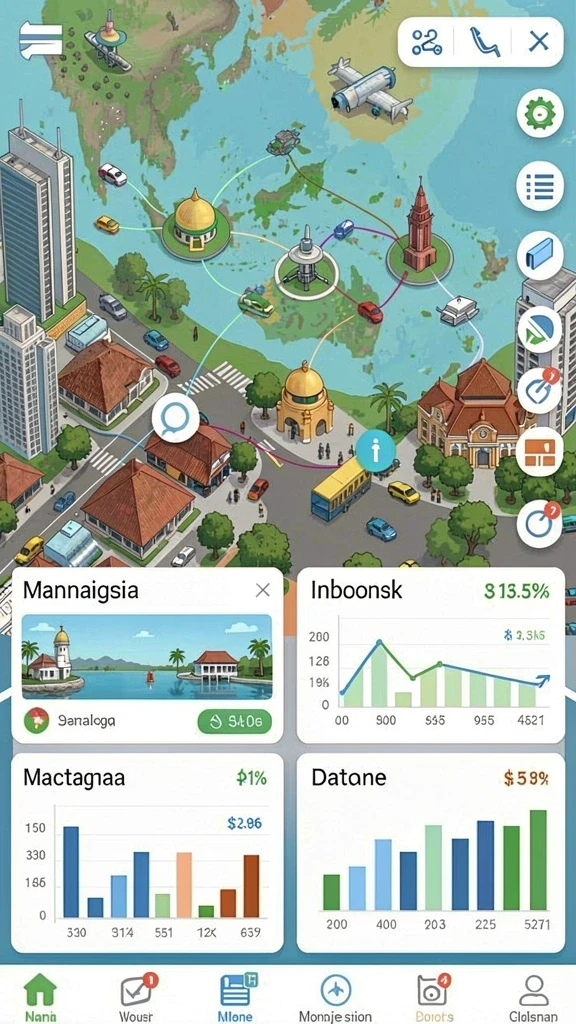The height and width of the screenshot is (1024, 576).
Task: Switch to the Nana home tab
Action: click(x=40, y=997)
